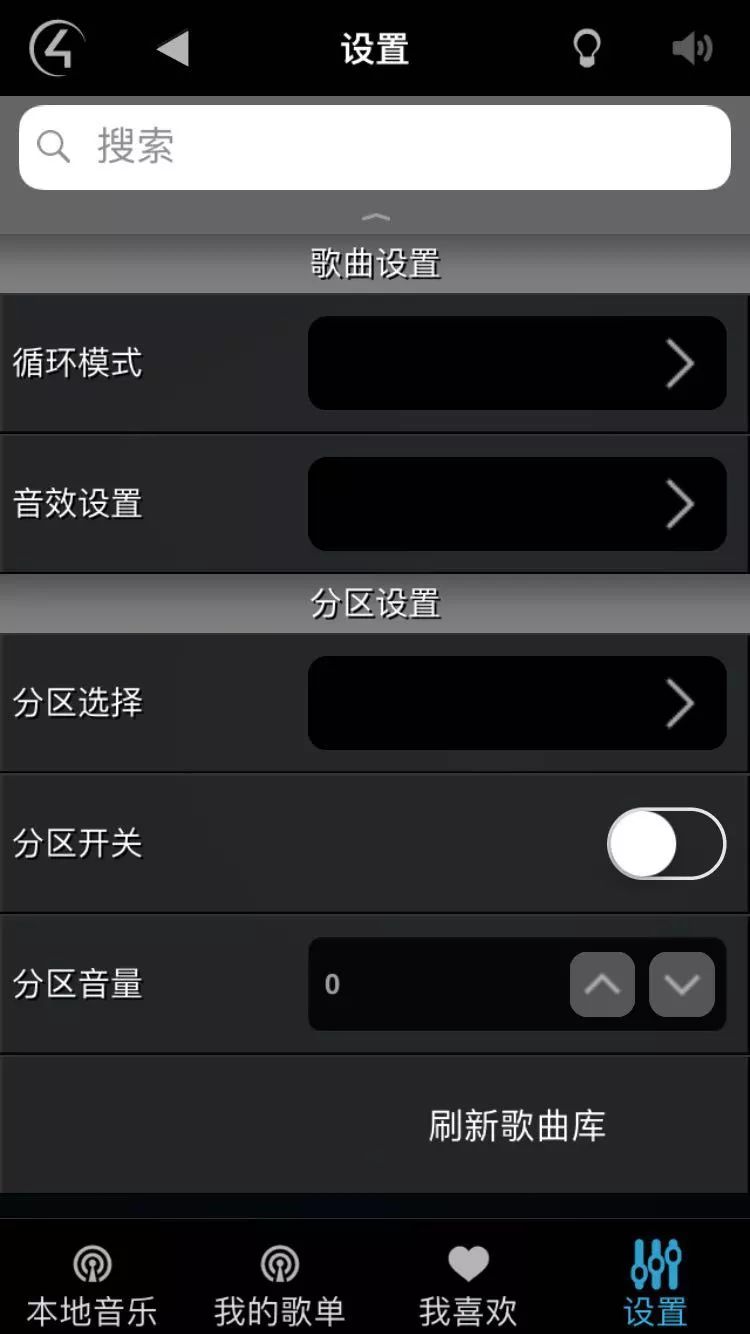Focus the 搜索 search box

375,147
